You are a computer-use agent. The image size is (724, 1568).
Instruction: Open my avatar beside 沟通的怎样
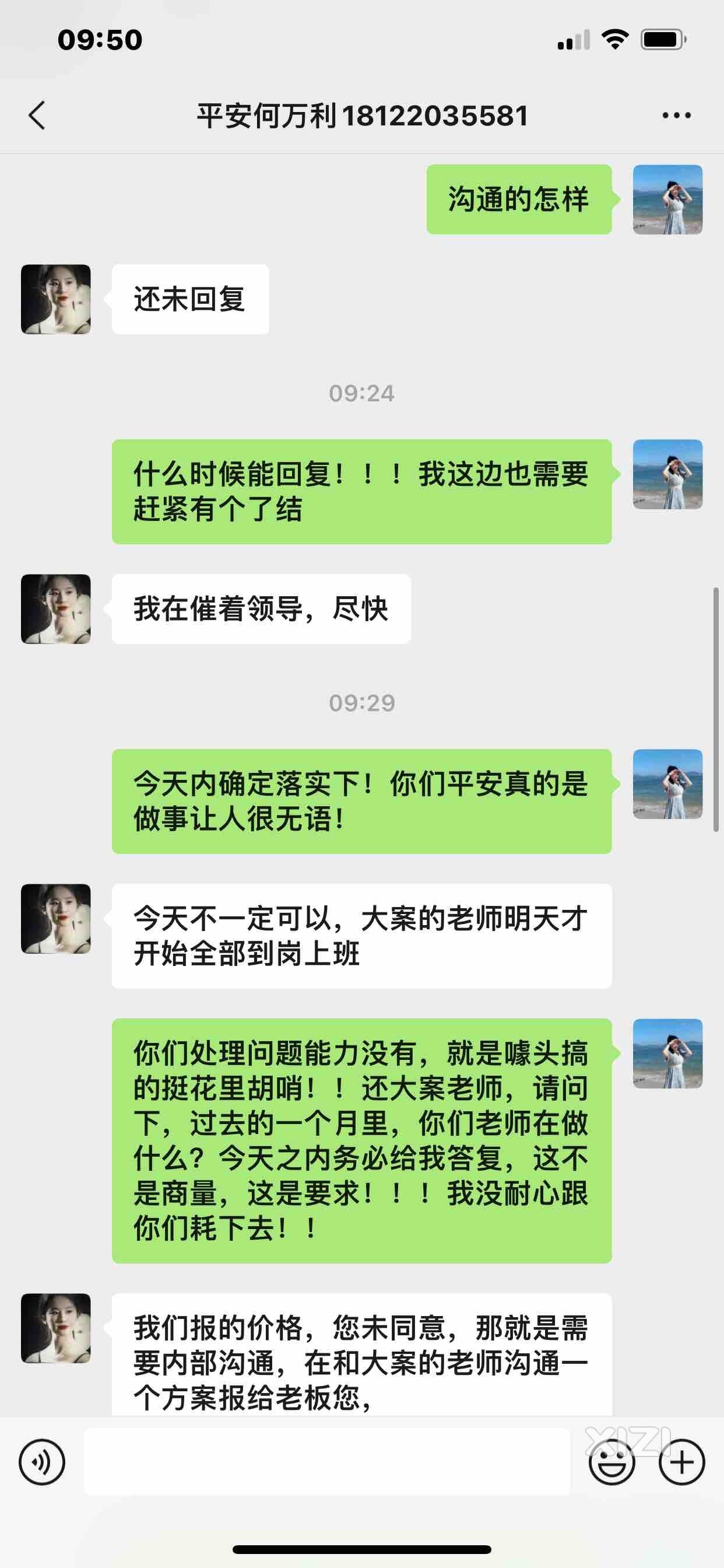667,199
